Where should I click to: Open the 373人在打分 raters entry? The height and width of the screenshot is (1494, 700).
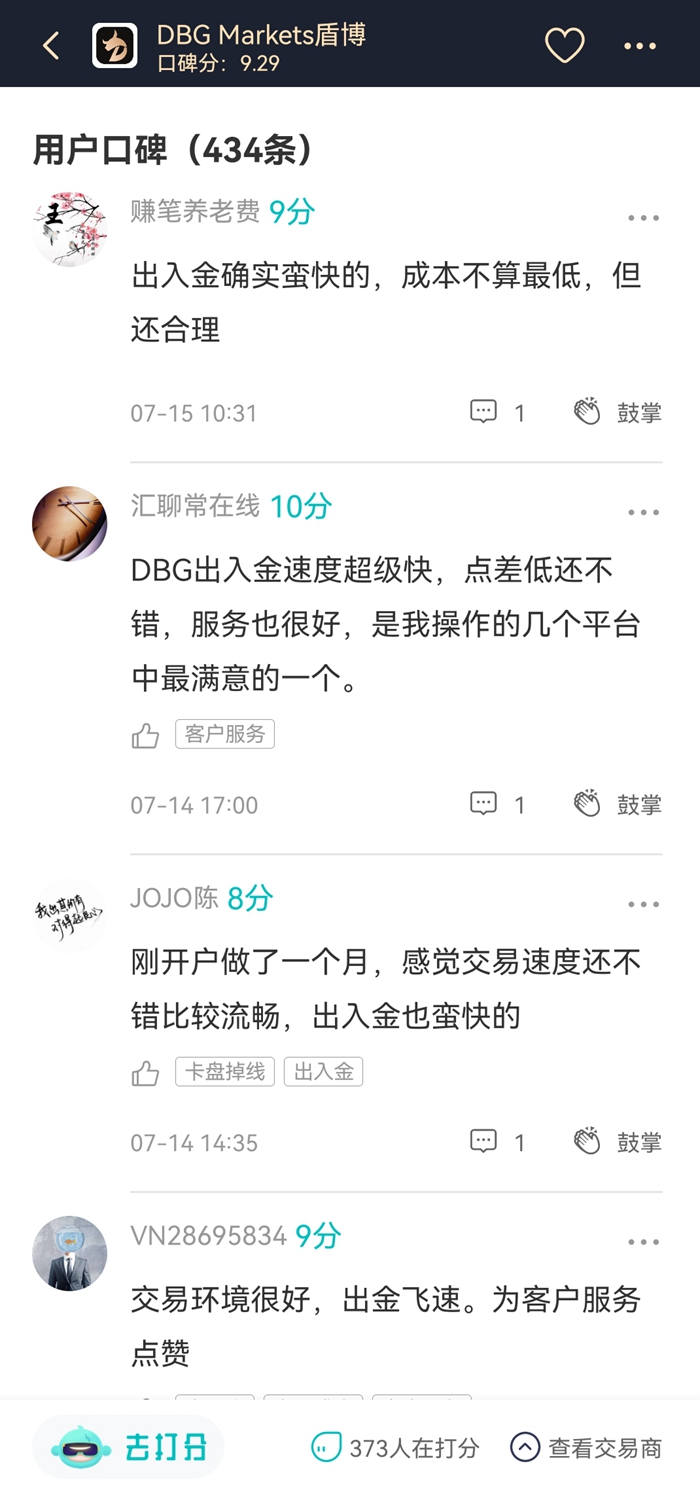point(396,1447)
